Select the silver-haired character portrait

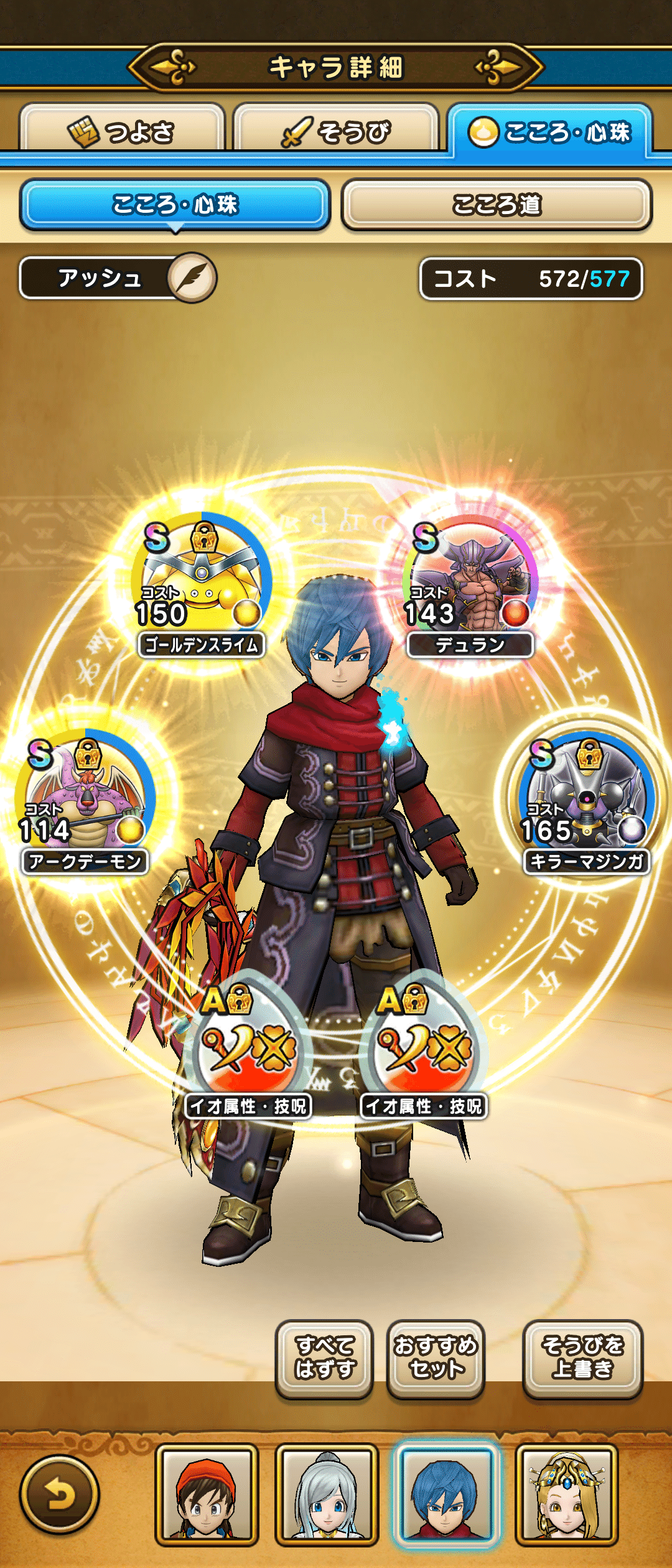(327, 1495)
